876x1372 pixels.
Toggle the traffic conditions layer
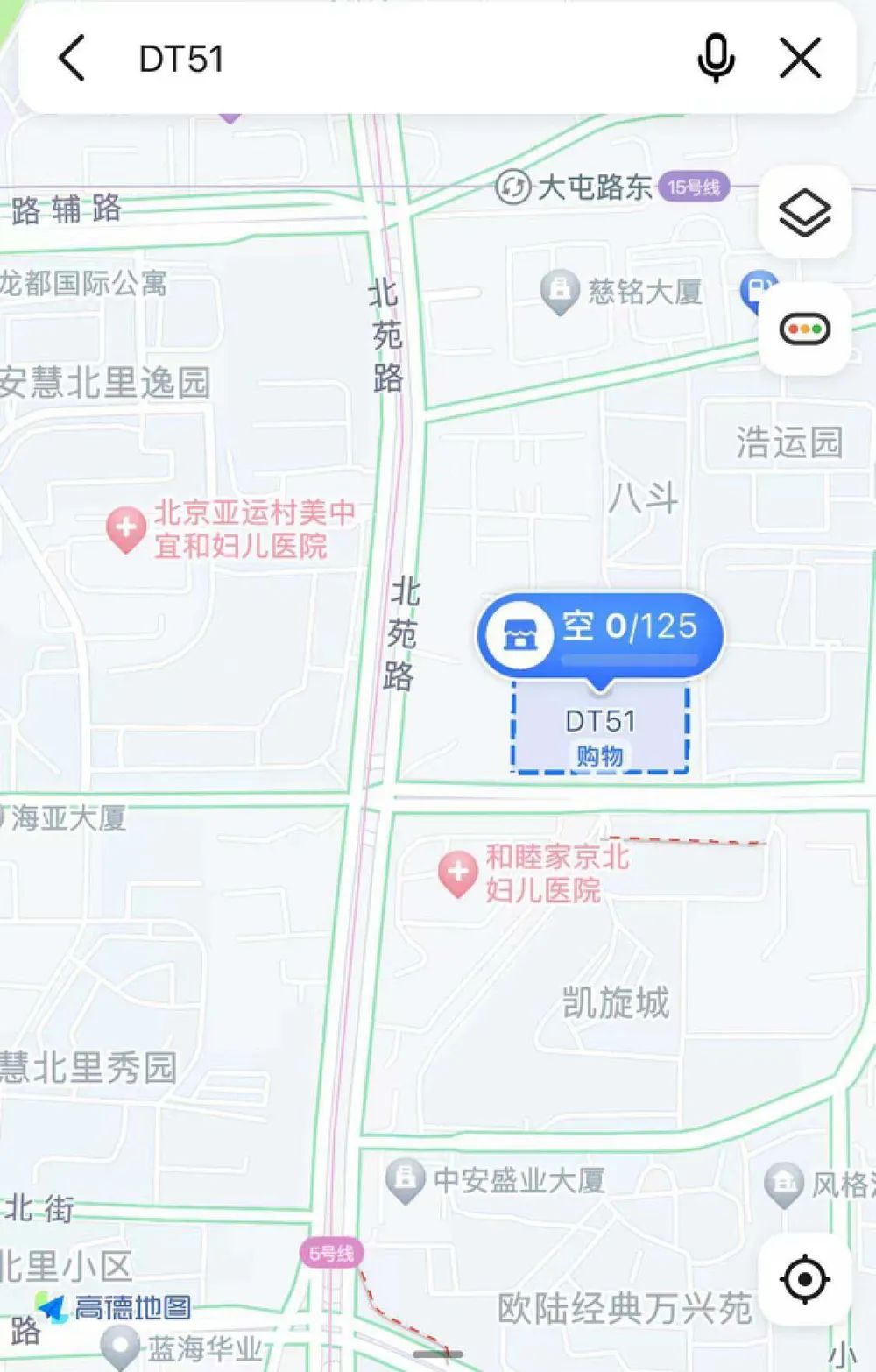tap(804, 329)
